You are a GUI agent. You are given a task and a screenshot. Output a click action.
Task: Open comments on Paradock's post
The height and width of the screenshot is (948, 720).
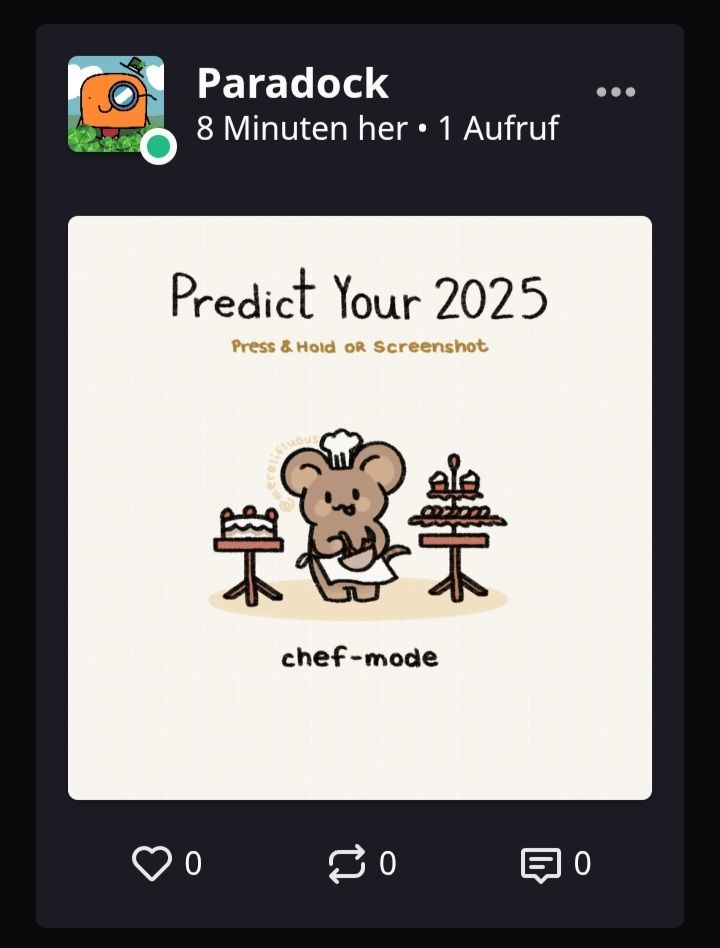coord(541,863)
